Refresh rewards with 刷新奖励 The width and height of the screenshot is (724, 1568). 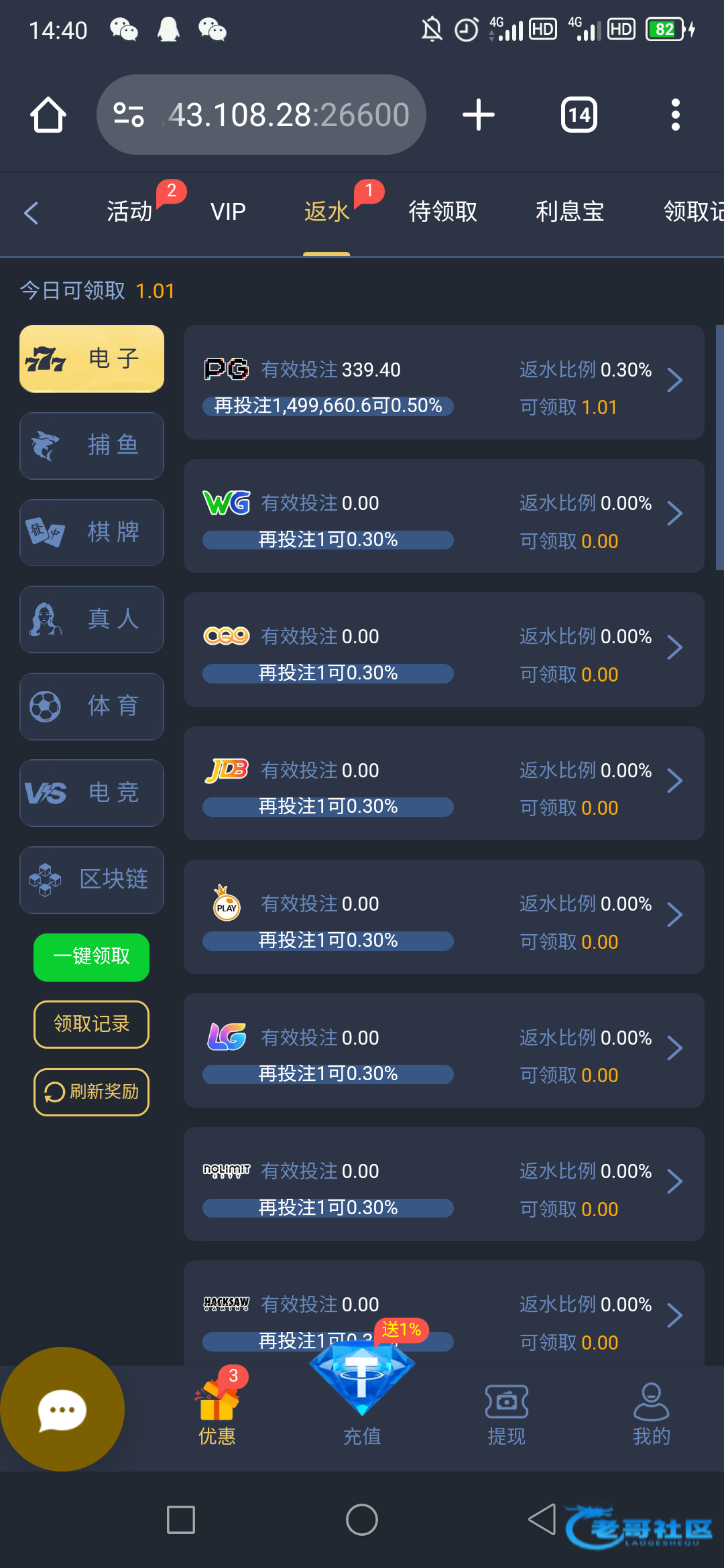point(92,1092)
